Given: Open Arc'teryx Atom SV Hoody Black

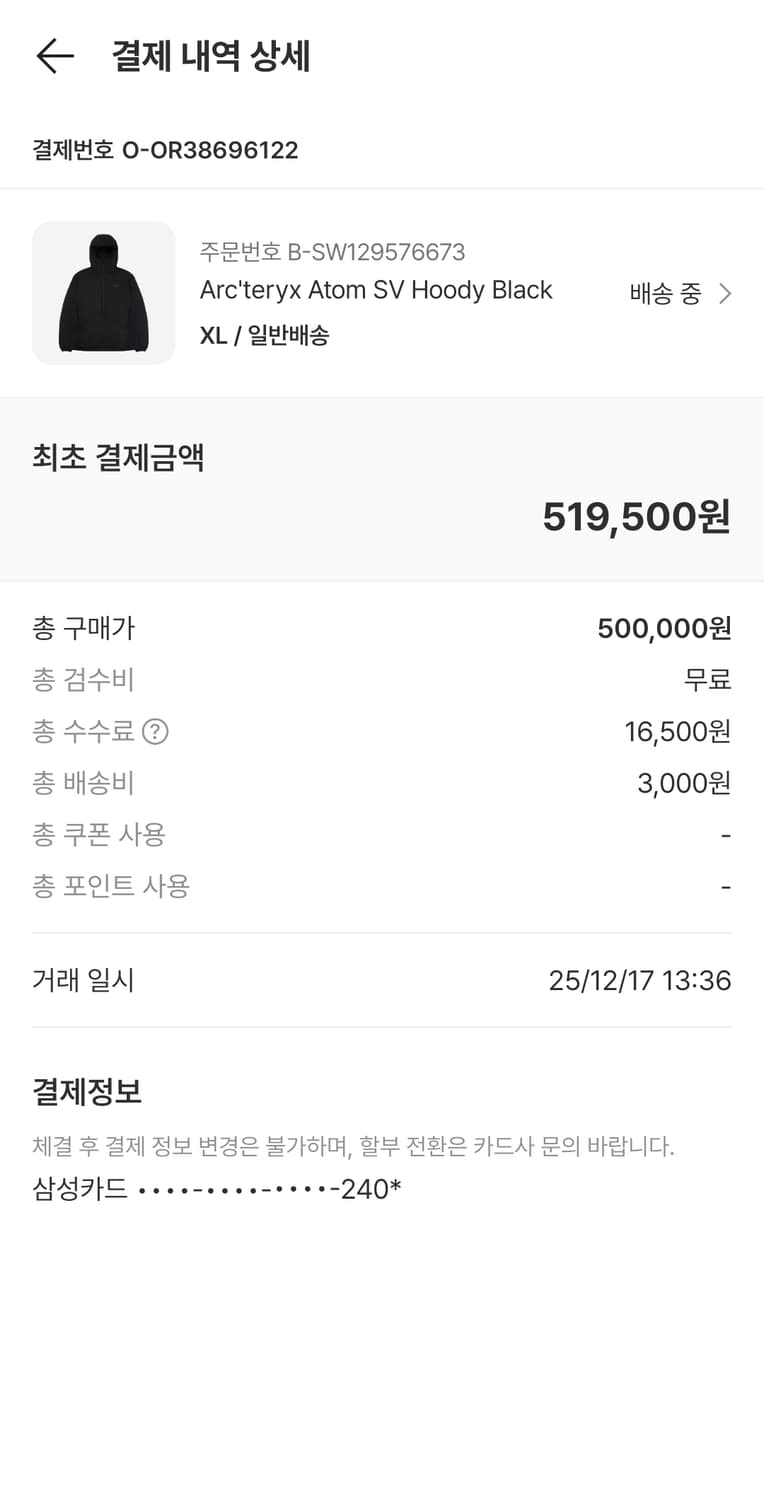Looking at the screenshot, I should [x=375, y=290].
